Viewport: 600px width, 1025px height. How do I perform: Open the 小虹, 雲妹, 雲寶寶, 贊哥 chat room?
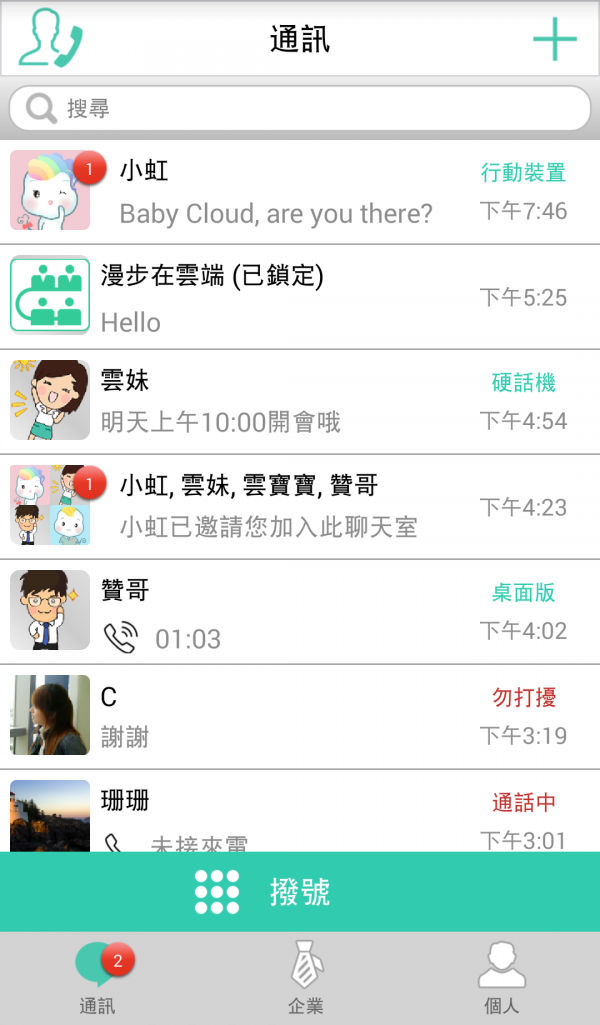pyautogui.click(x=300, y=506)
